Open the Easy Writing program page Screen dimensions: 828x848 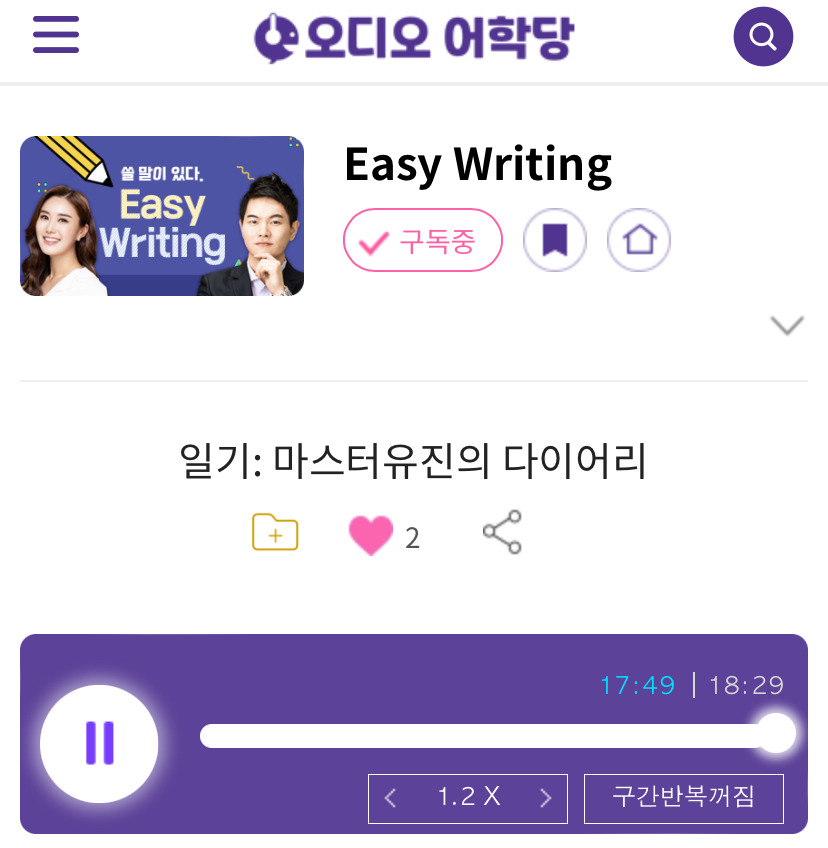(x=478, y=165)
